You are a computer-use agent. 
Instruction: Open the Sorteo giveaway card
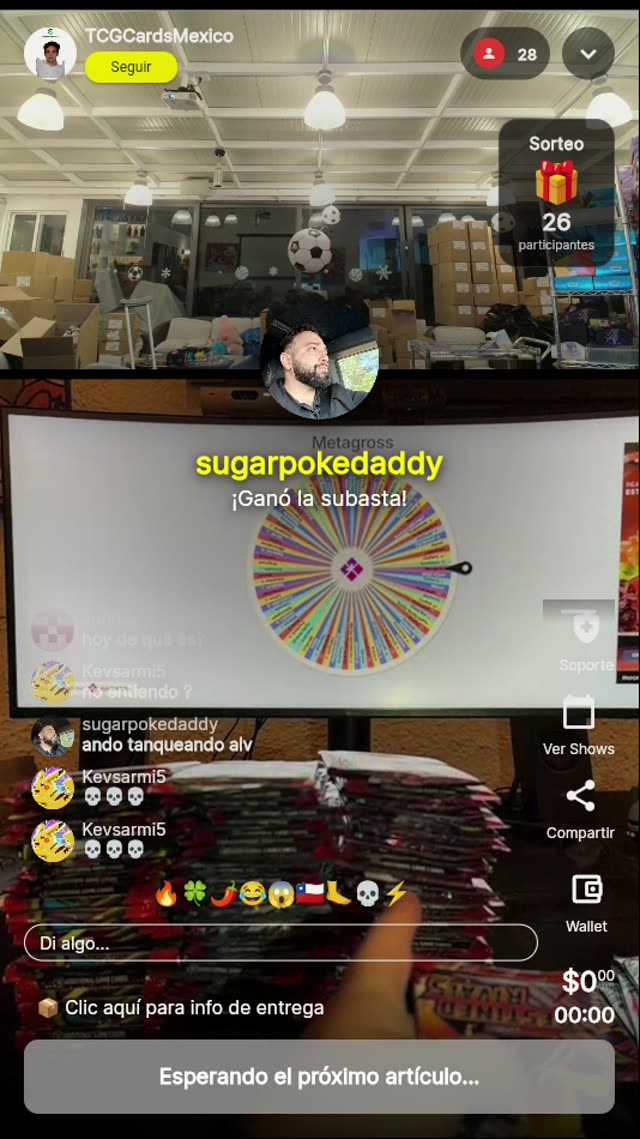pos(556,193)
